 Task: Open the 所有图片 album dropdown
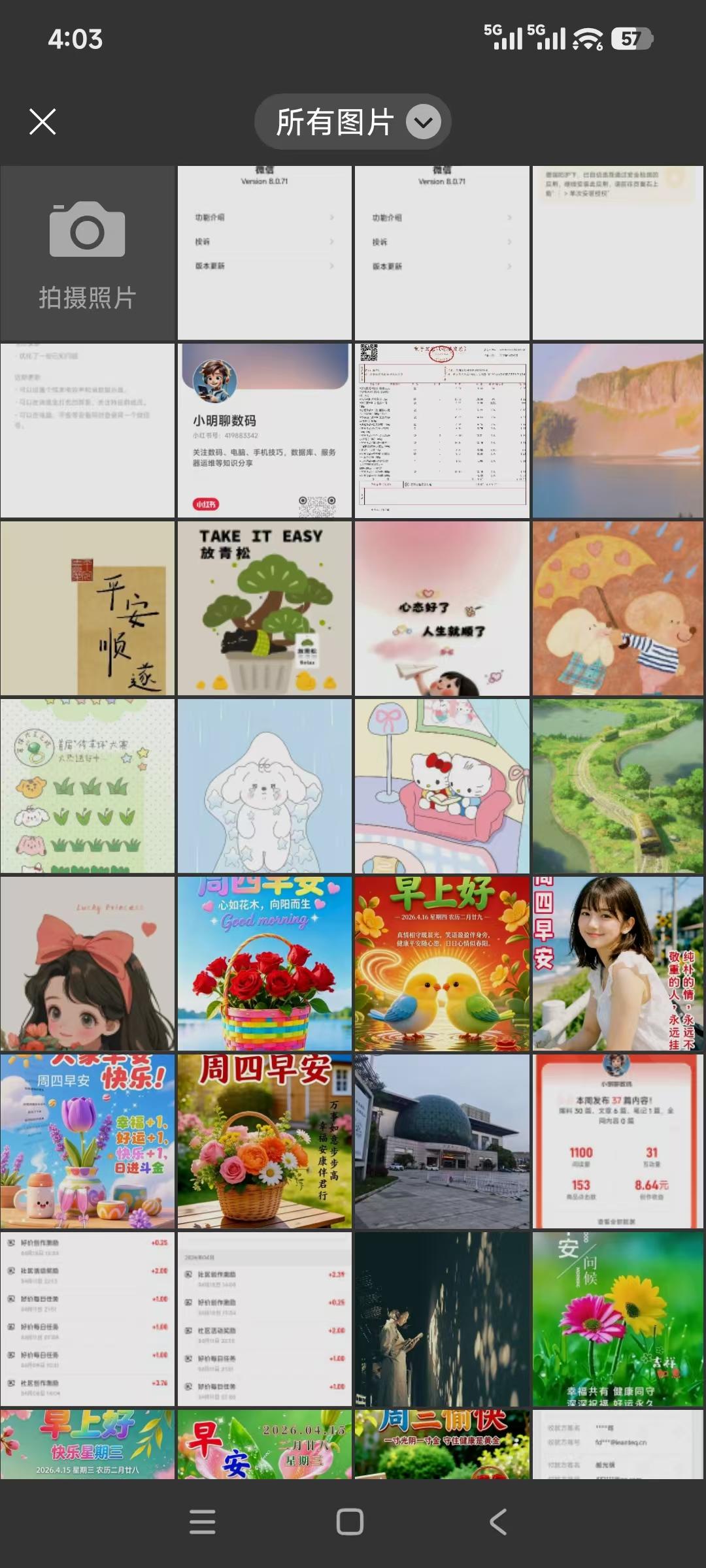(x=352, y=122)
